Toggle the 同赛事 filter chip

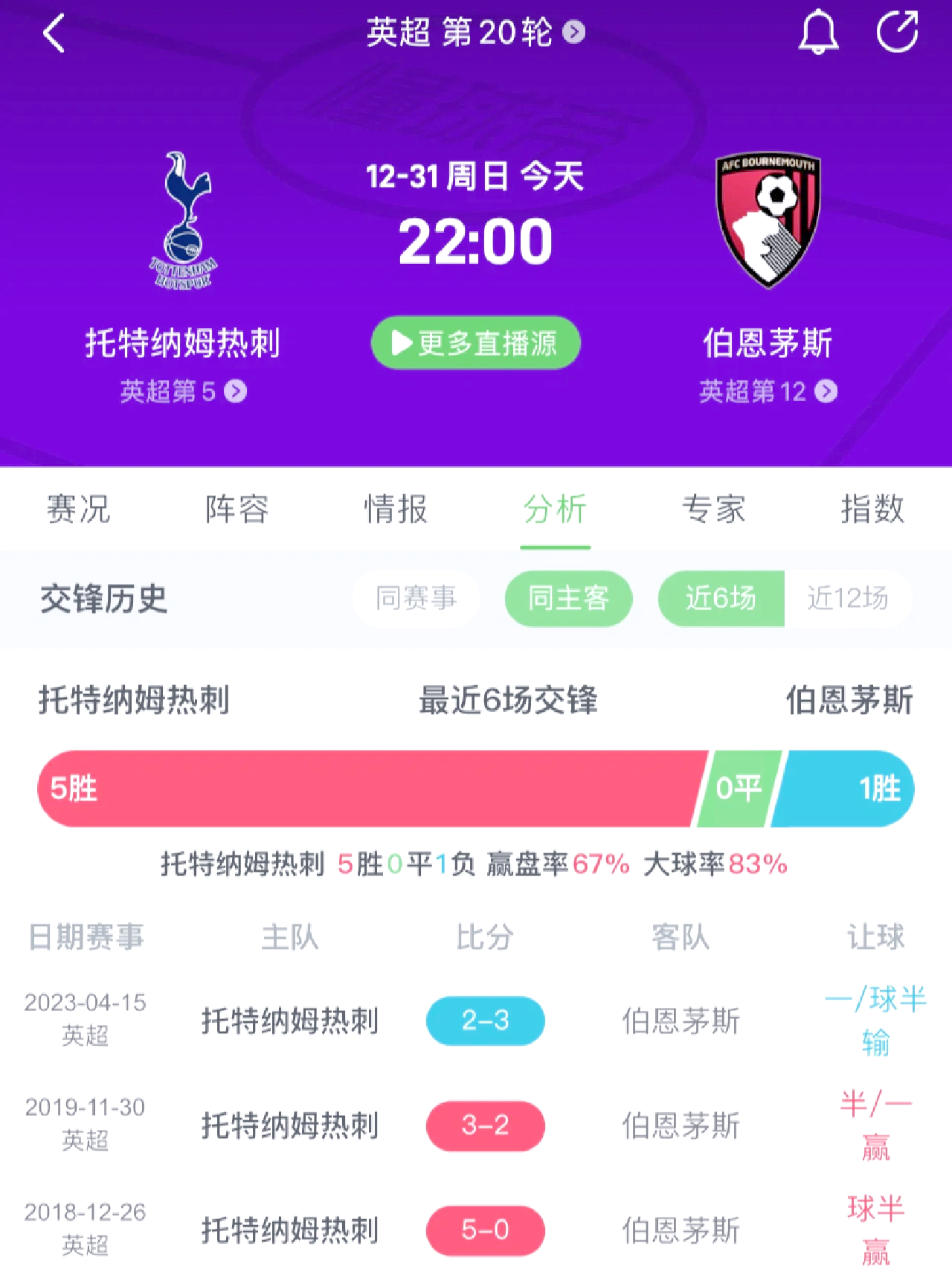pos(416,598)
